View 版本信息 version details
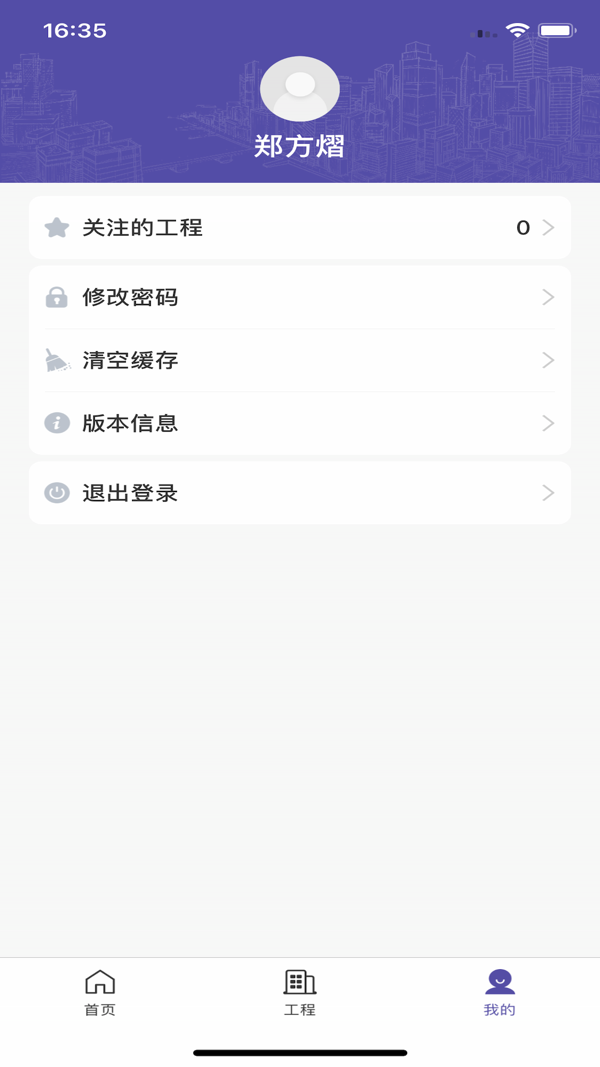Image resolution: width=600 pixels, height=1067 pixels. [299, 423]
